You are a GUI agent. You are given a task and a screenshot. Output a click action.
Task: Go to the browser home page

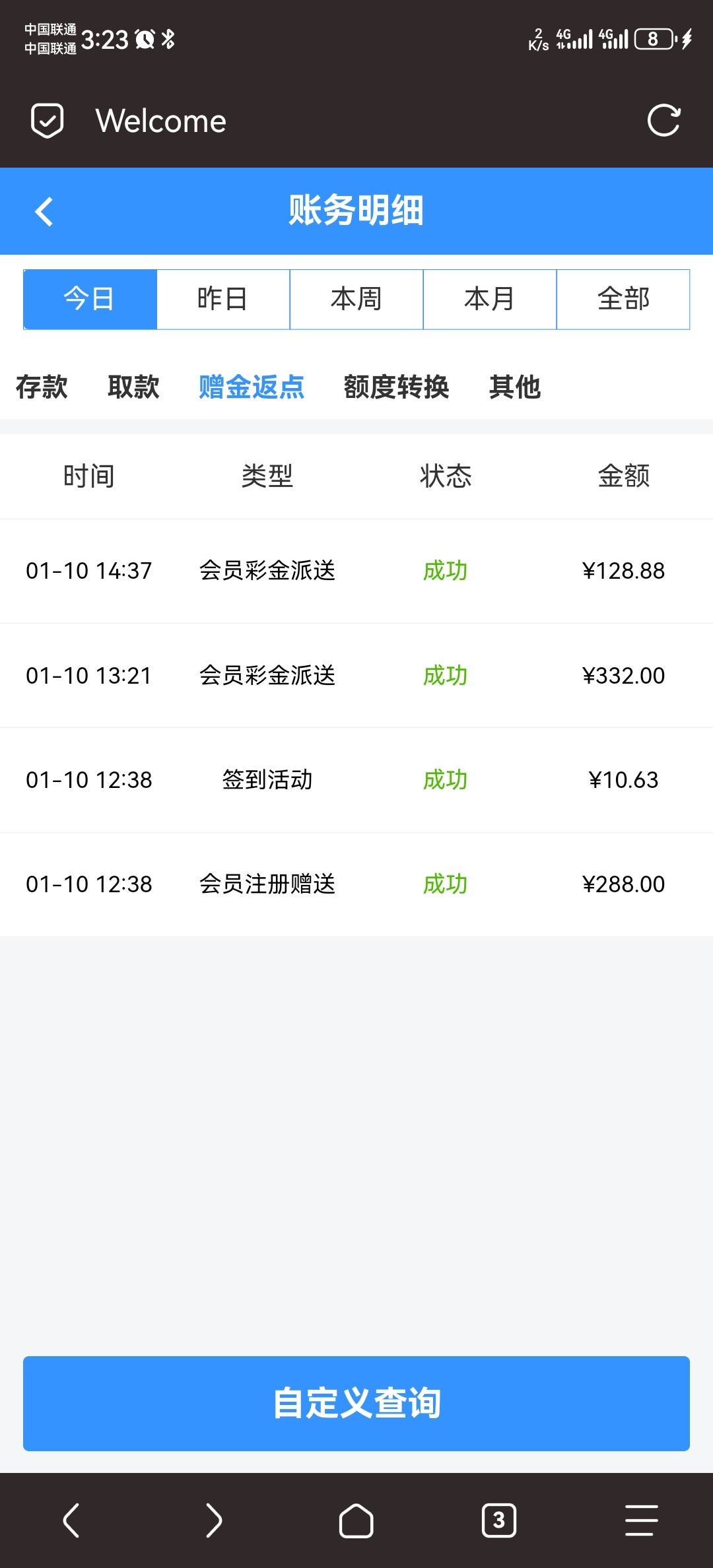(x=356, y=1520)
